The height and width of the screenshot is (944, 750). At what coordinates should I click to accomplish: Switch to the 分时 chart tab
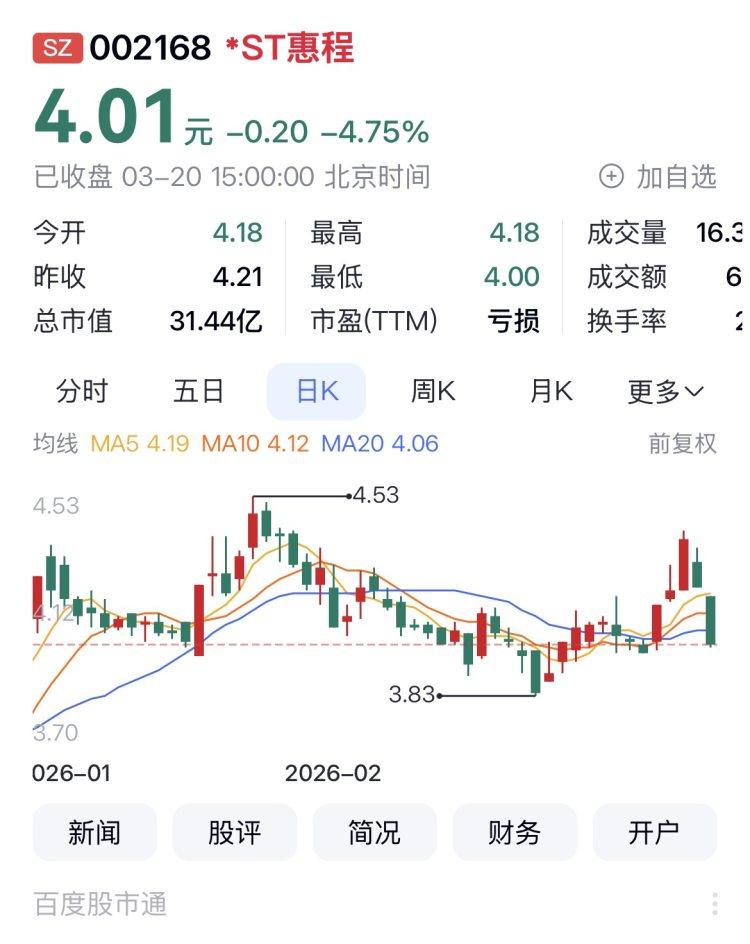click(82, 391)
